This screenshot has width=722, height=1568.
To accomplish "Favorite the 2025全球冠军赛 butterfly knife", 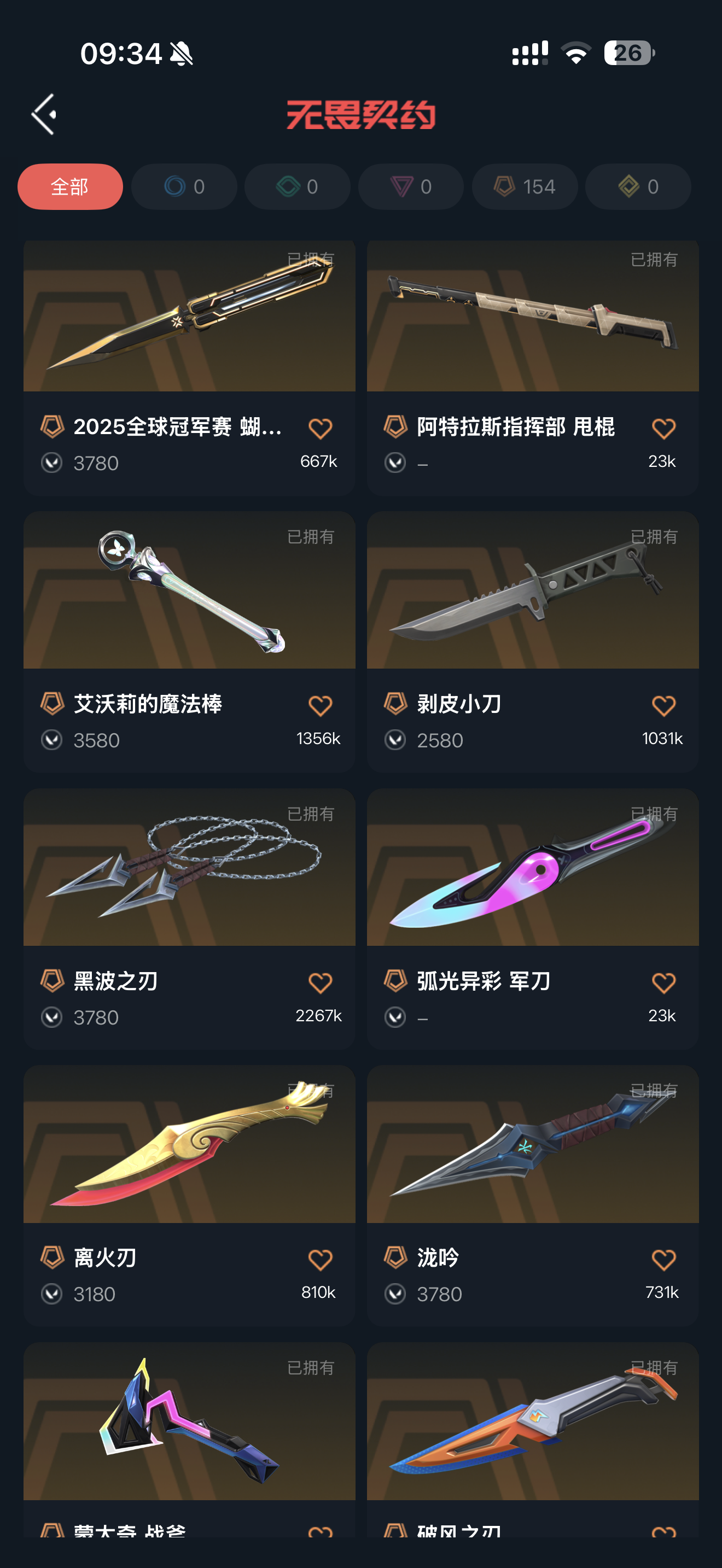I will pos(319,429).
